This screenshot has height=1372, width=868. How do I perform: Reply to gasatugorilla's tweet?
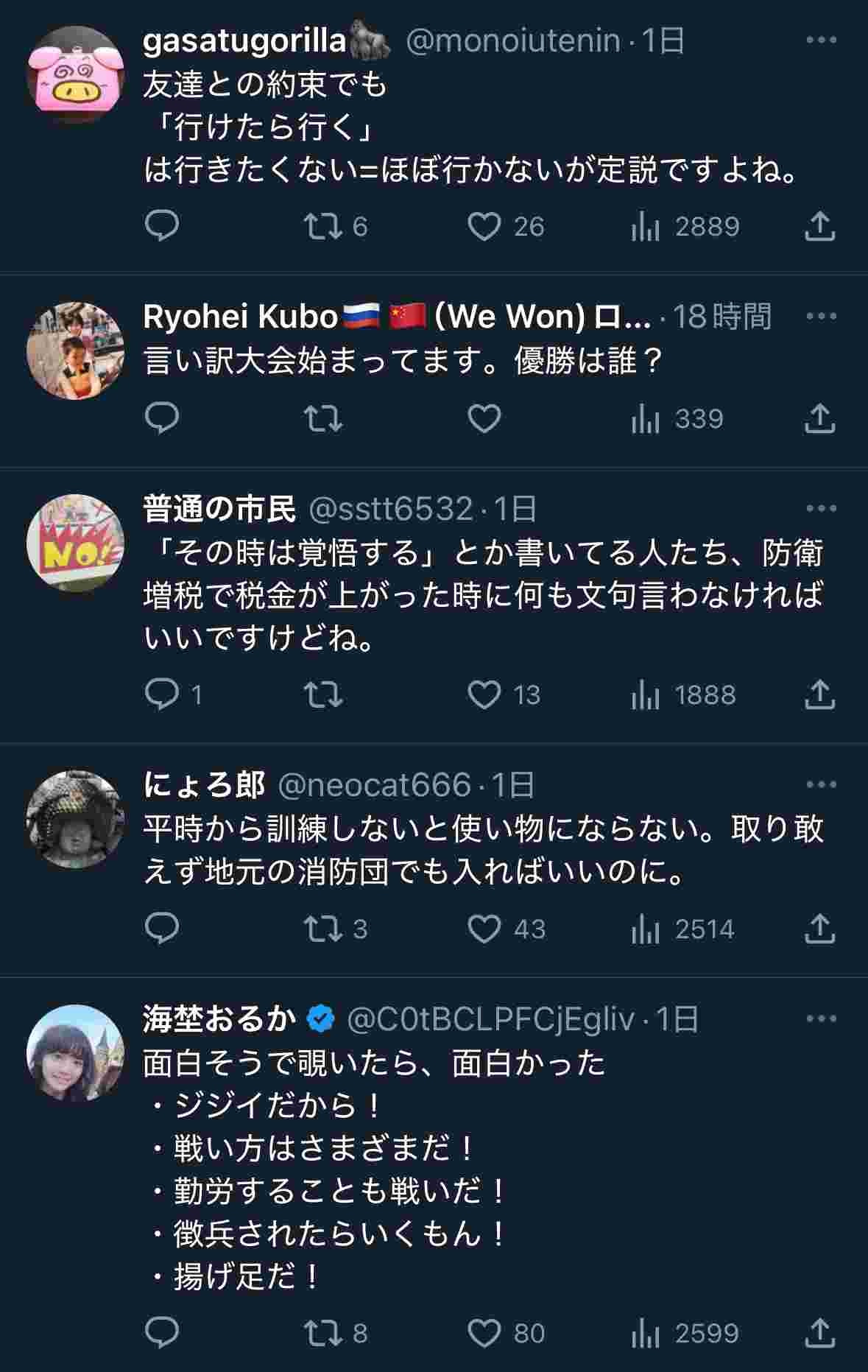[x=162, y=226]
